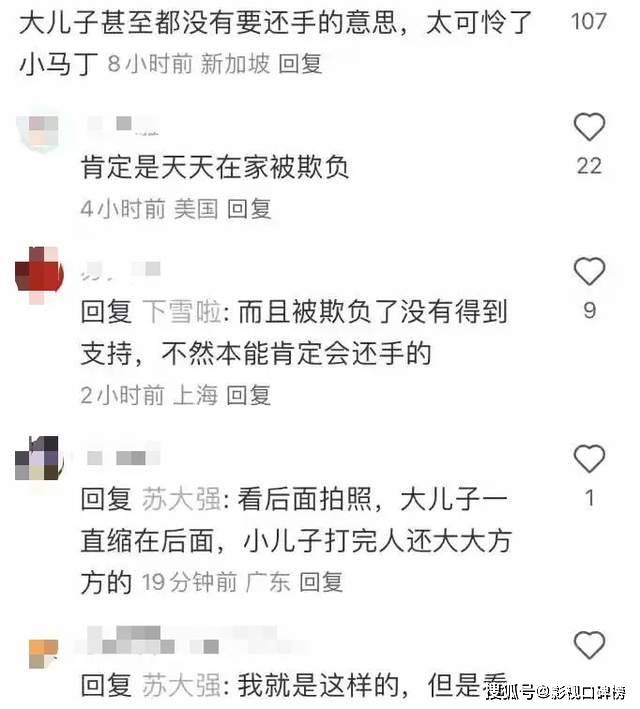Open the avatar of the 上海 commenter
The height and width of the screenshot is (709, 640).
(39, 273)
